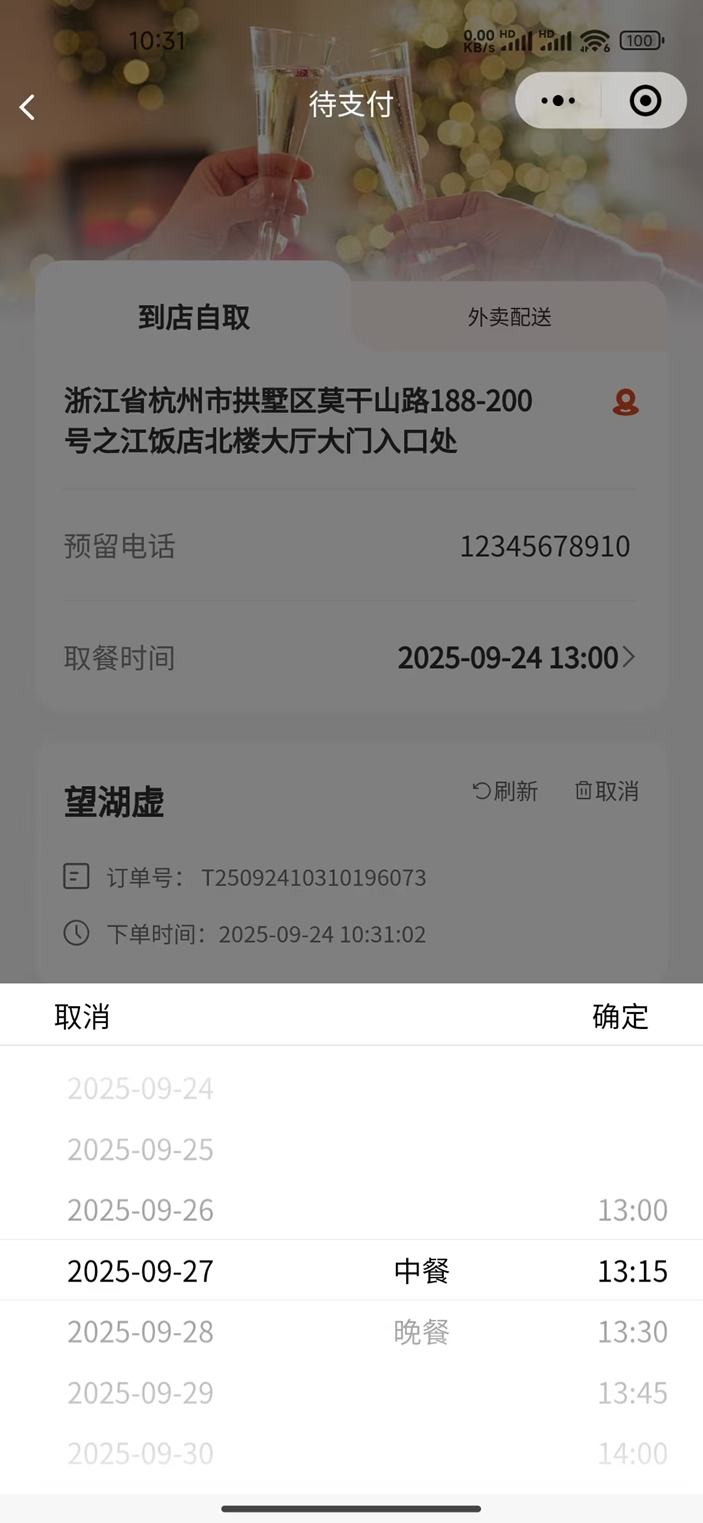Select date 2025-09-25 in picker
The width and height of the screenshot is (703, 1523).
coord(140,1149)
